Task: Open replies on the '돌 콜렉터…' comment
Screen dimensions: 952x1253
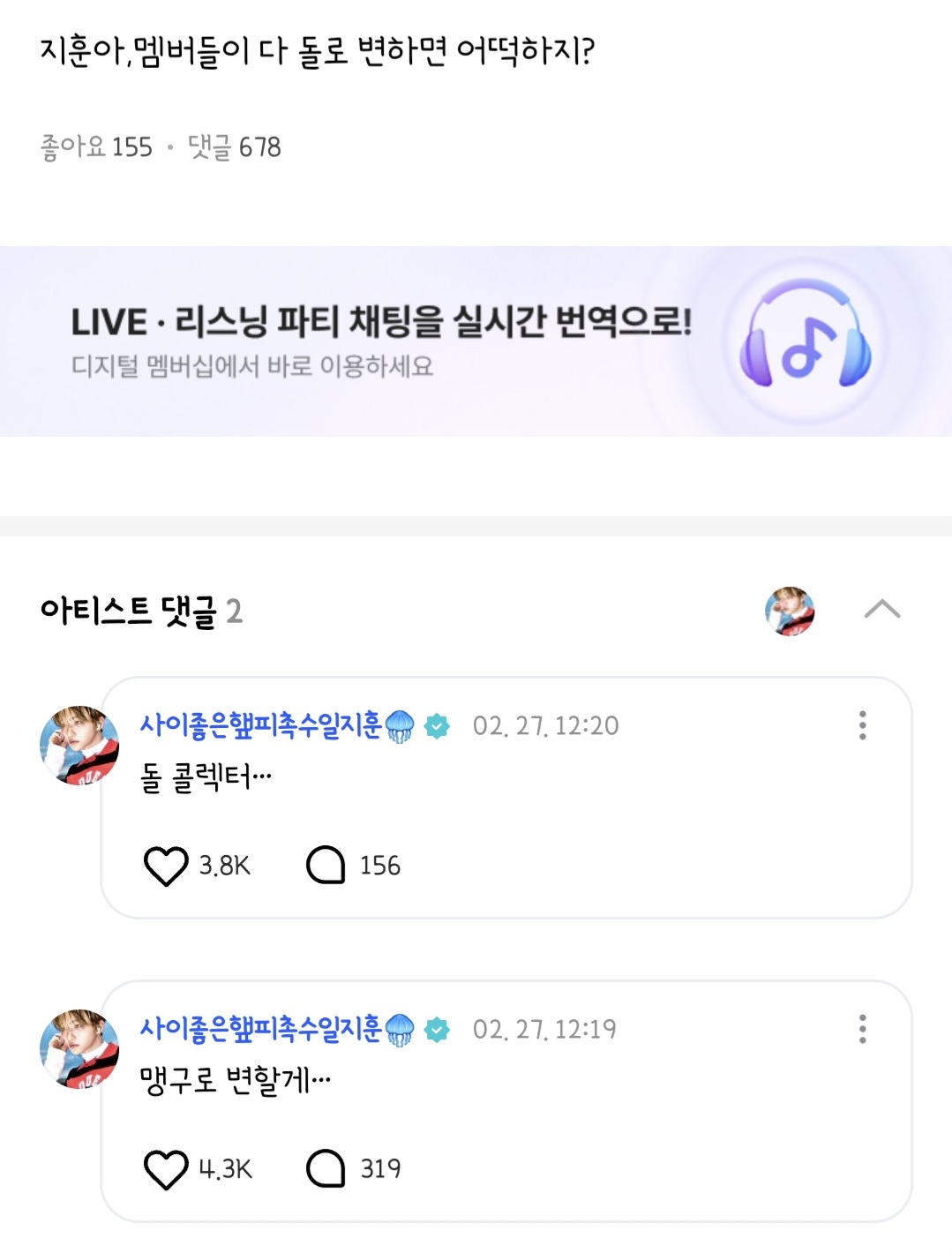Action: (x=326, y=866)
